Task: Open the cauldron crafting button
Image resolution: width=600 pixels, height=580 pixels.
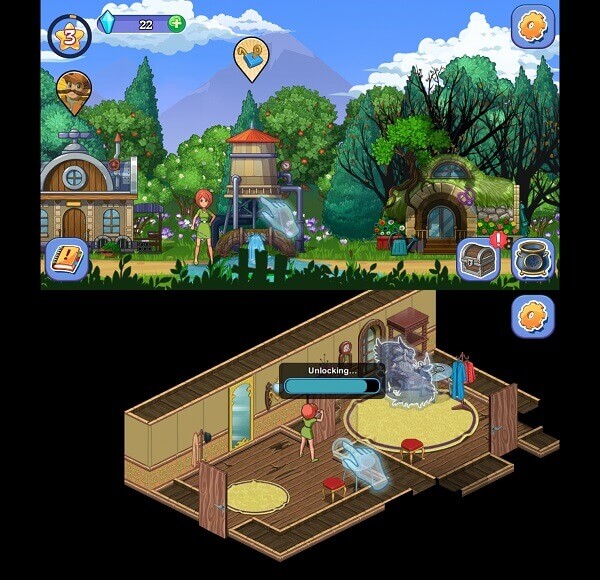Action: [532, 259]
